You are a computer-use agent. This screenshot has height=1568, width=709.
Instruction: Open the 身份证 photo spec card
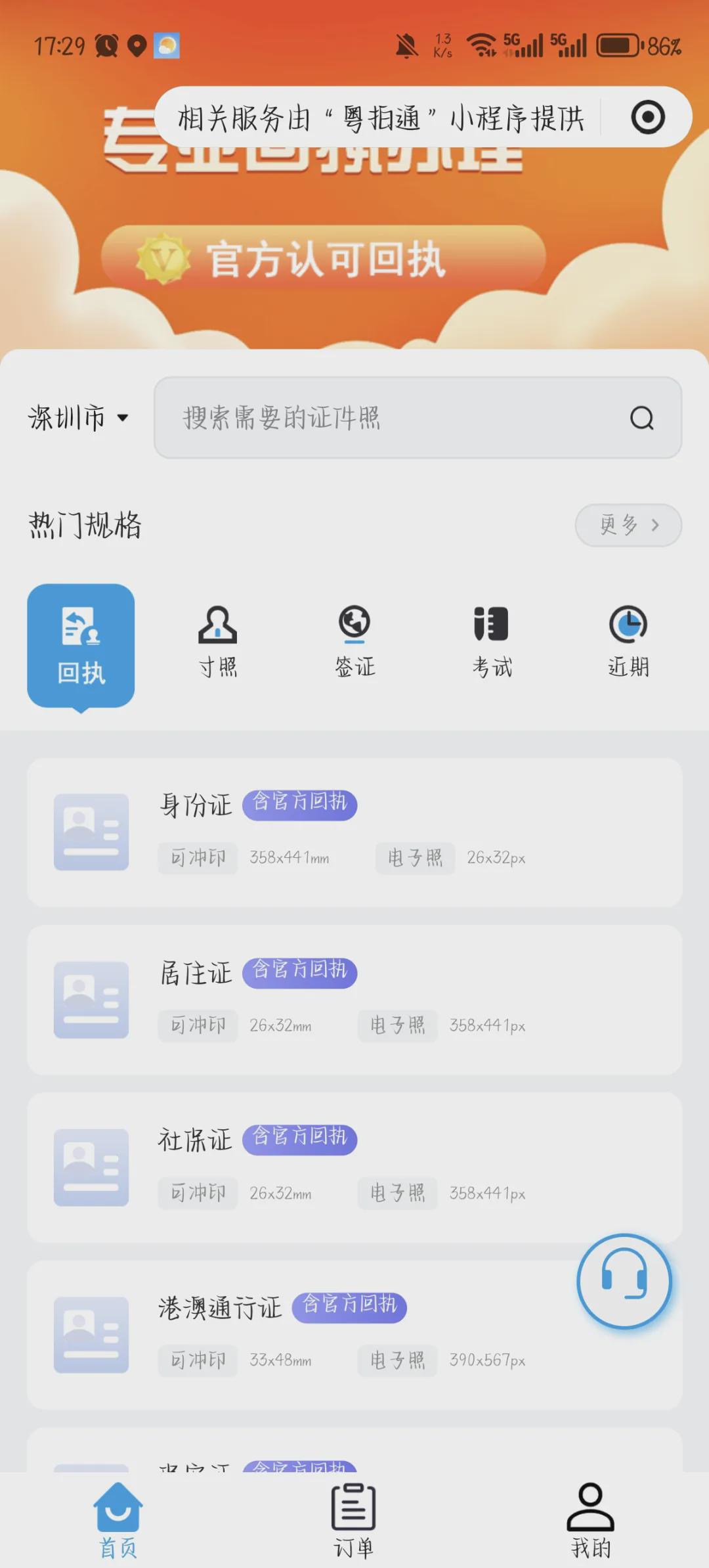pos(354,832)
